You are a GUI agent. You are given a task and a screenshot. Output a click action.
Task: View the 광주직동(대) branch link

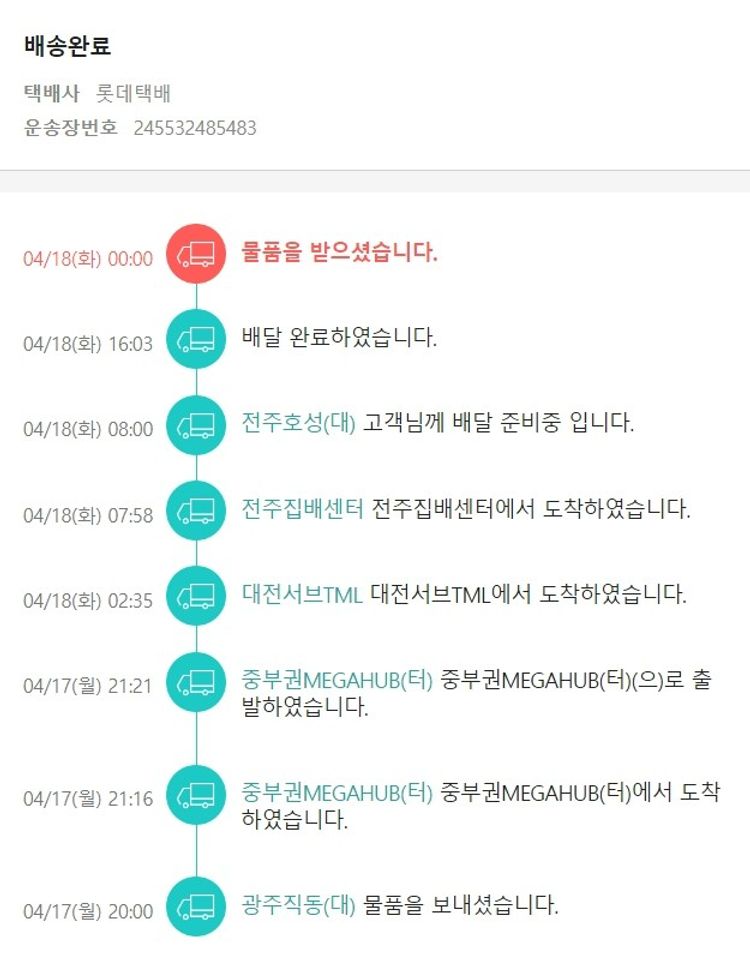pos(298,906)
